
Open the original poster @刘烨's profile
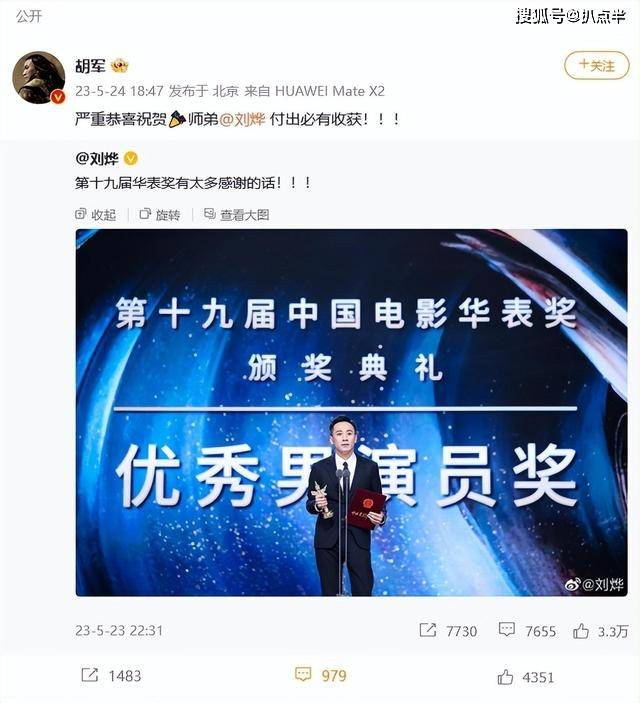[98, 158]
